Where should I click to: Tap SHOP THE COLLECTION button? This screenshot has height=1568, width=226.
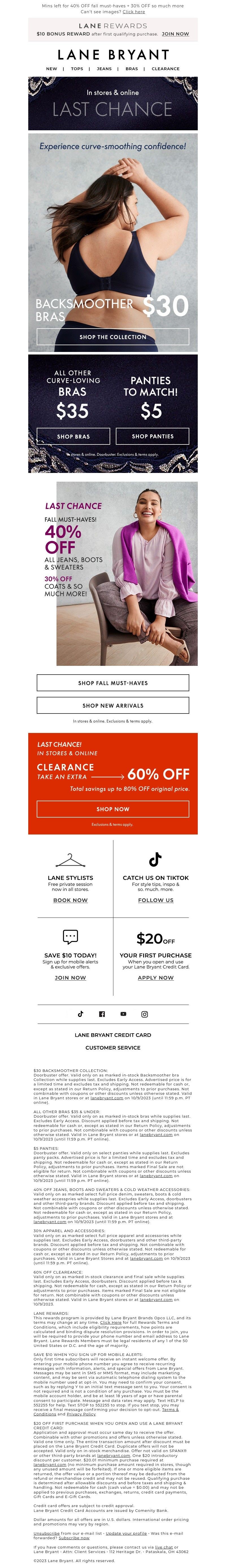click(113, 337)
